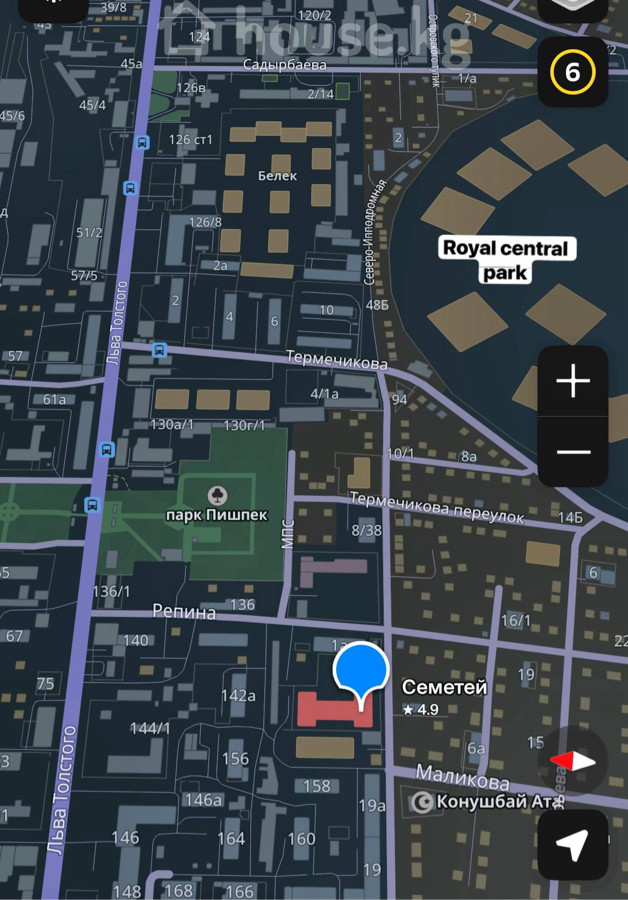
Task: Zoom in on the map
Action: pyautogui.click(x=573, y=382)
